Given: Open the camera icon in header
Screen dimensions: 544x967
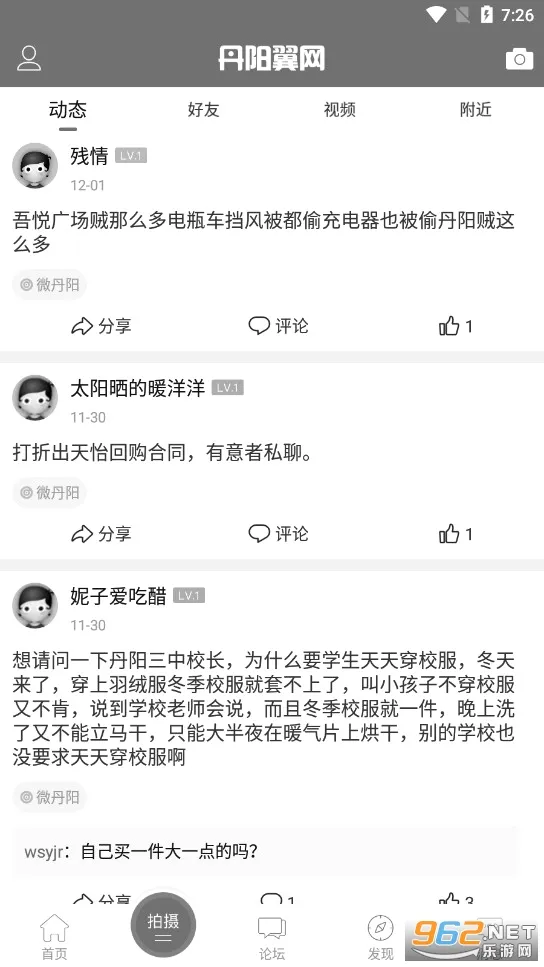Looking at the screenshot, I should (x=519, y=59).
